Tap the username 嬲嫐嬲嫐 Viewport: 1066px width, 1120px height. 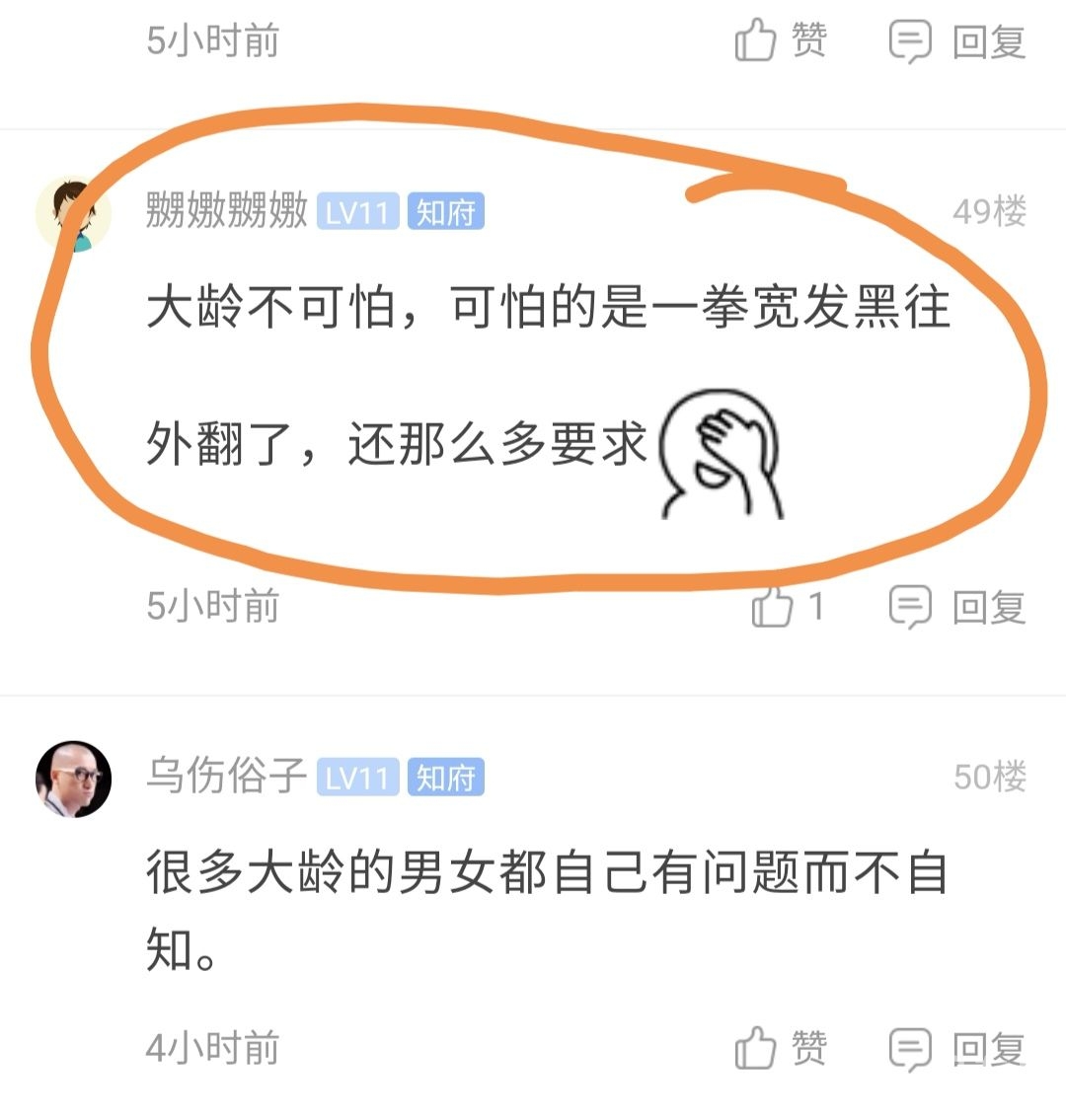coord(226,211)
